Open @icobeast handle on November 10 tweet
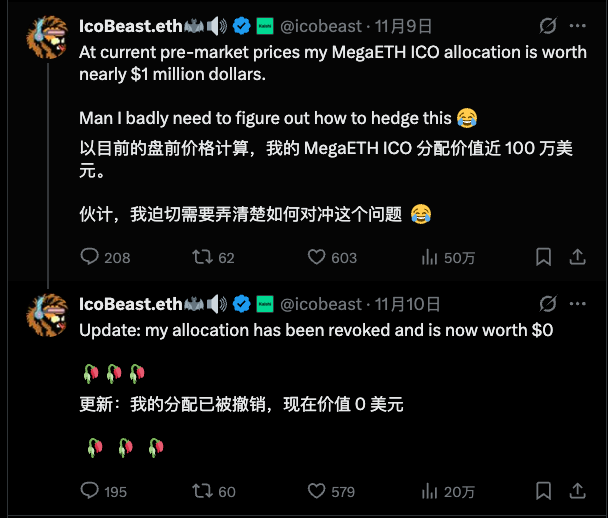 pyautogui.click(x=321, y=304)
